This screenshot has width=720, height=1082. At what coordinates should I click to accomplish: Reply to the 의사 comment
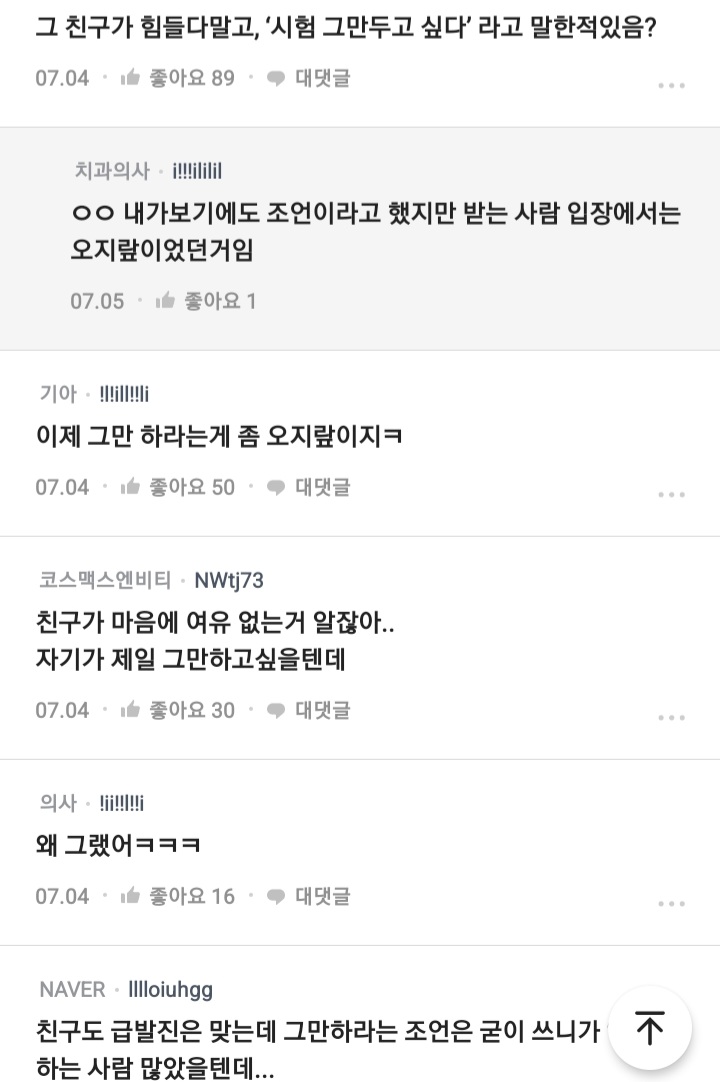tap(308, 896)
